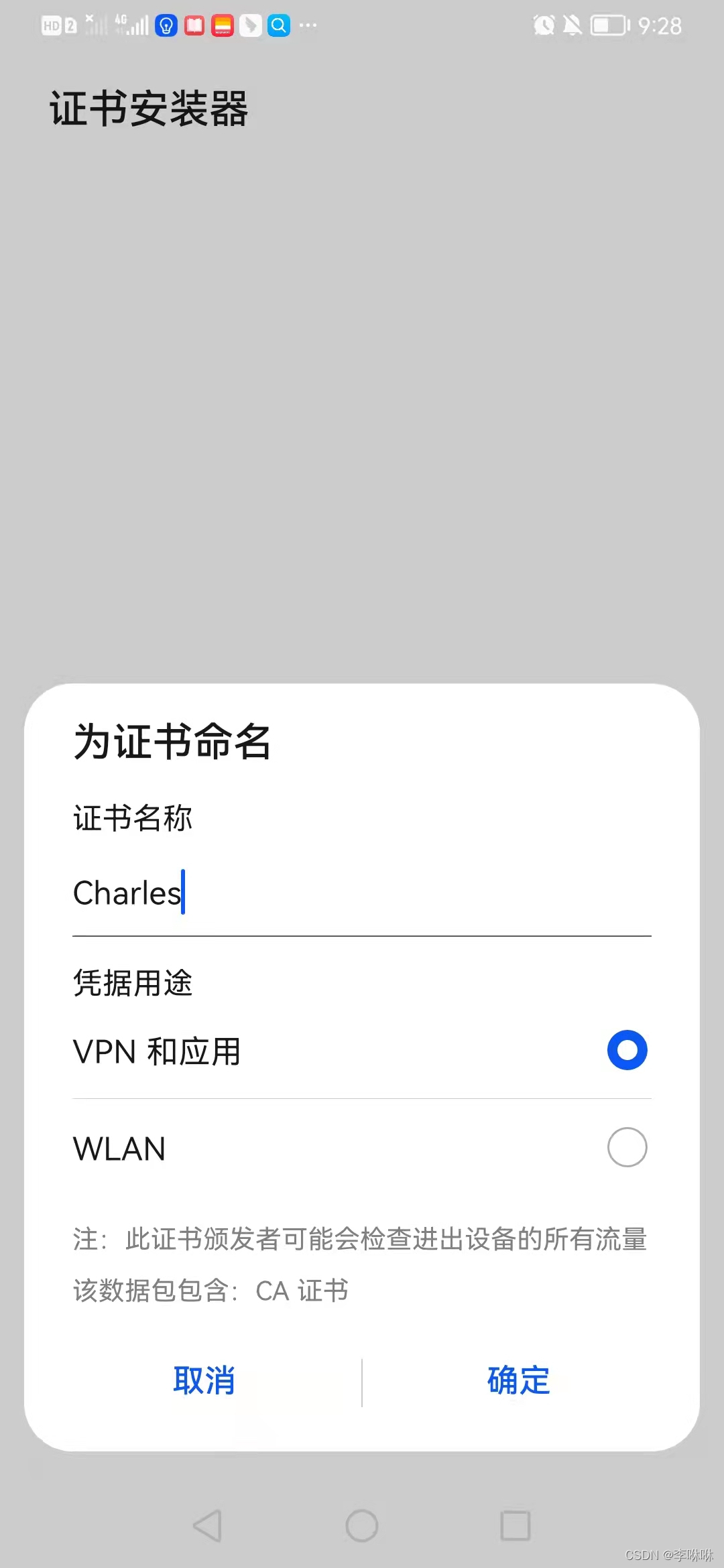Open recent apps from the navigation bar
The image size is (724, 1568).
tap(516, 1526)
